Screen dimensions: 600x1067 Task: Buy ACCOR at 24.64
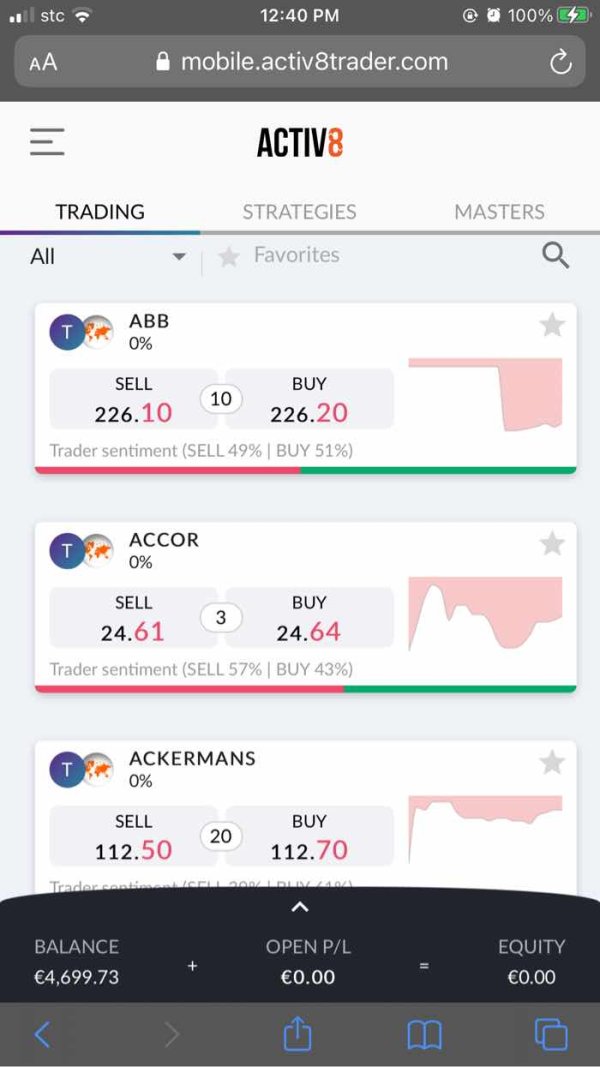310,617
